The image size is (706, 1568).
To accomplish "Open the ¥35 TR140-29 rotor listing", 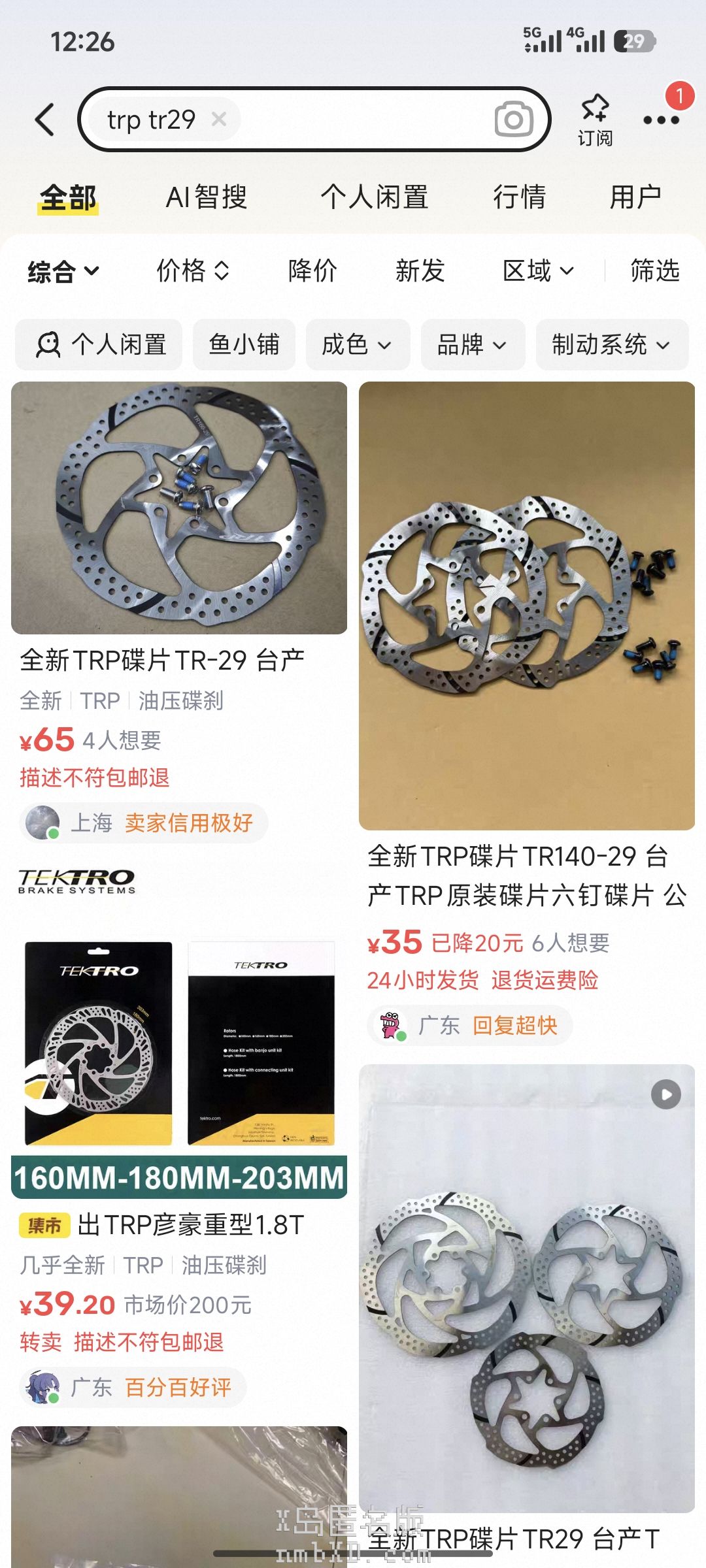I will (x=527, y=713).
